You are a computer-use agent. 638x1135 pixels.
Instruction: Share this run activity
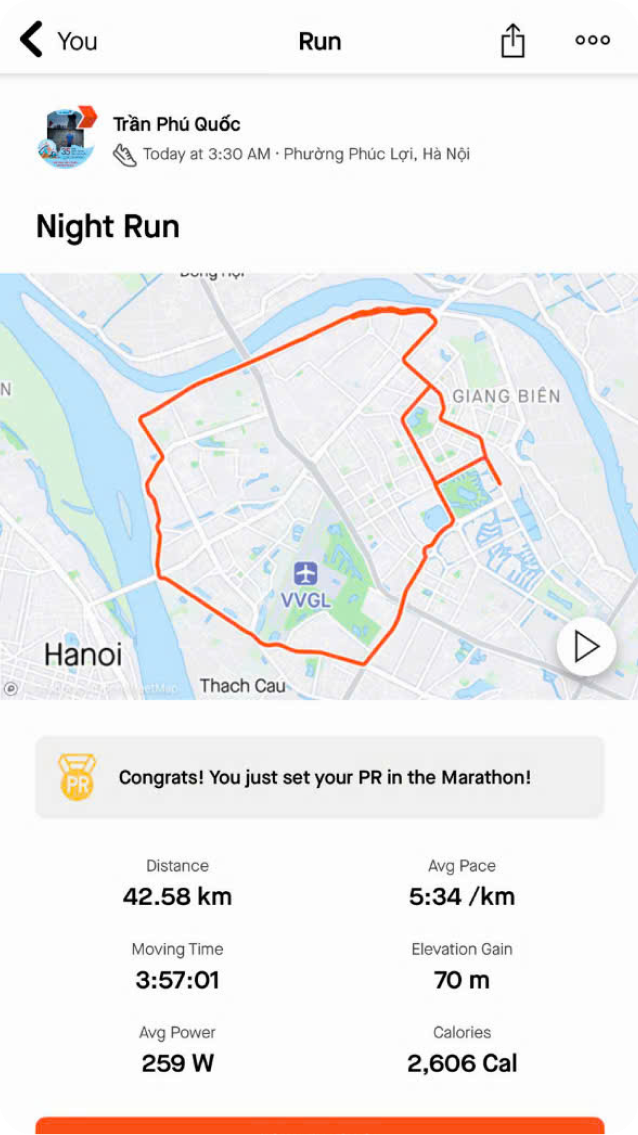[x=512, y=41]
